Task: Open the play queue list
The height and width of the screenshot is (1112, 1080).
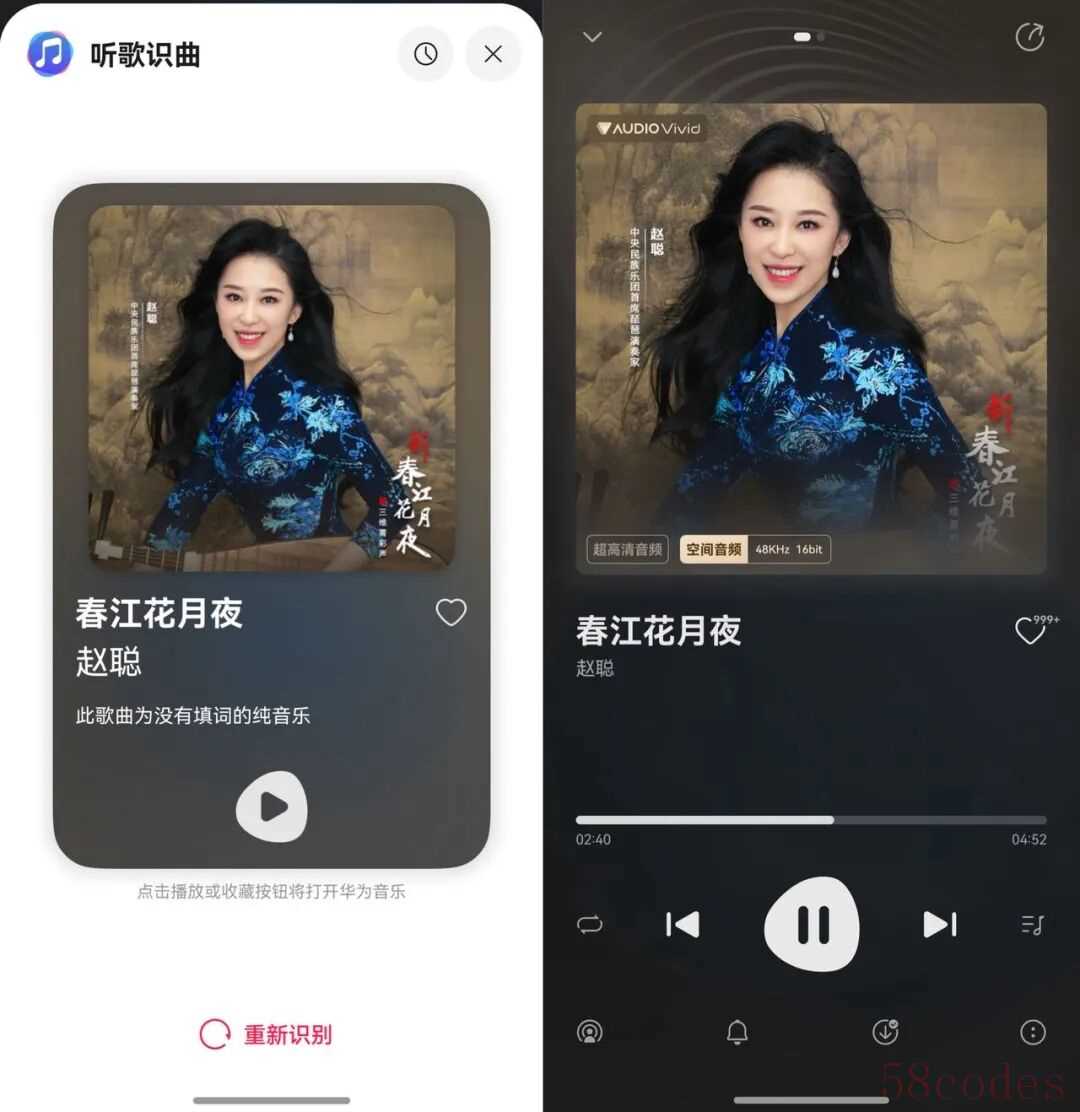Action: pyautogui.click(x=1032, y=924)
